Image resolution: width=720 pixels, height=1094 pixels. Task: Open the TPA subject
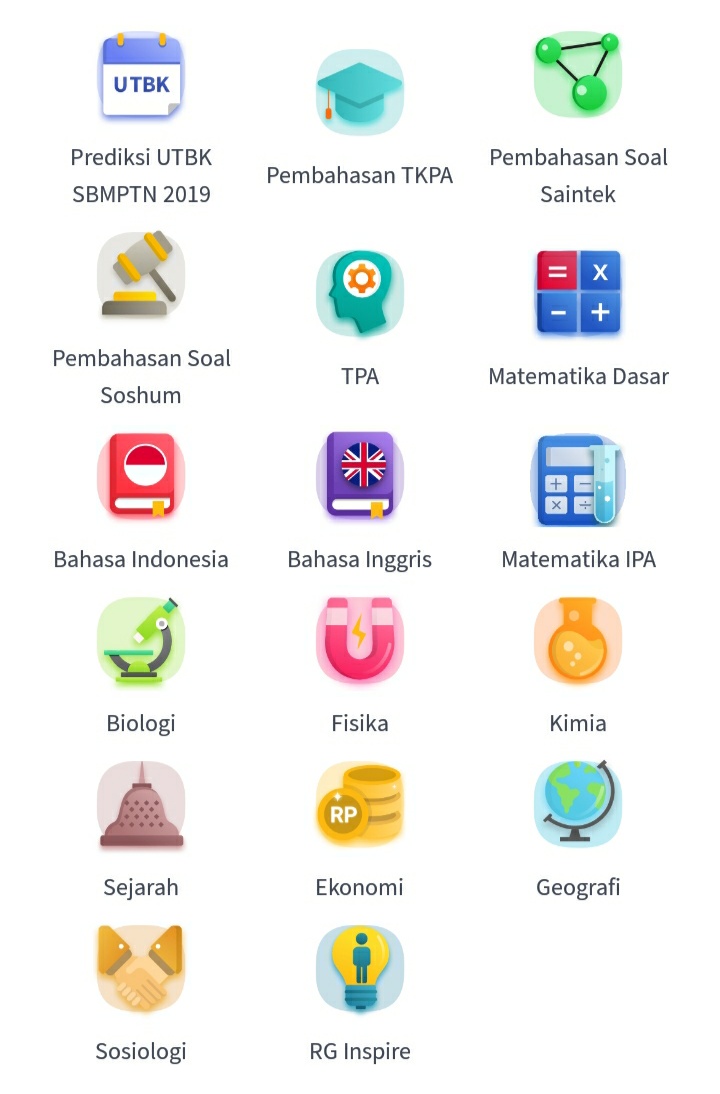(x=359, y=293)
